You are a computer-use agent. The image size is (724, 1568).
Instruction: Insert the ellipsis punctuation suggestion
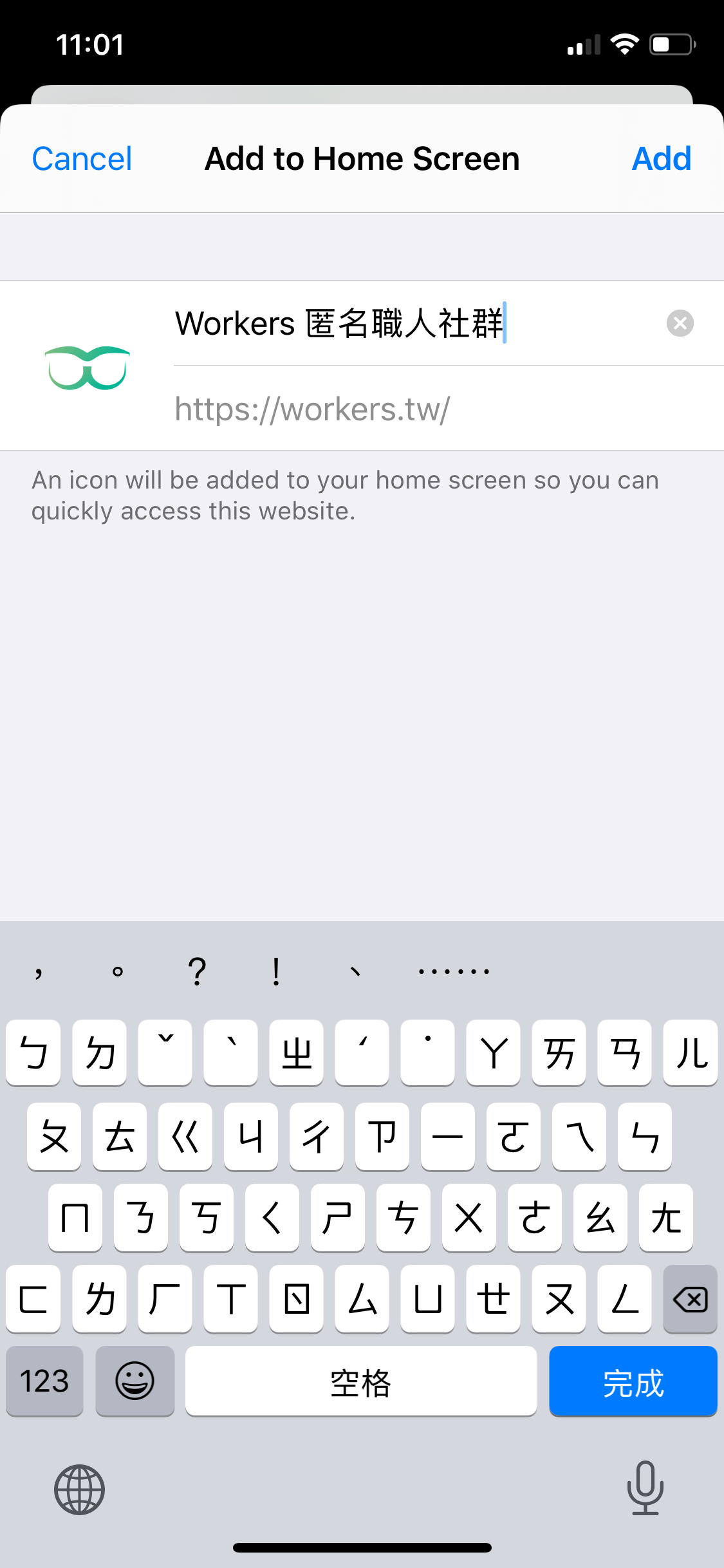pos(454,971)
